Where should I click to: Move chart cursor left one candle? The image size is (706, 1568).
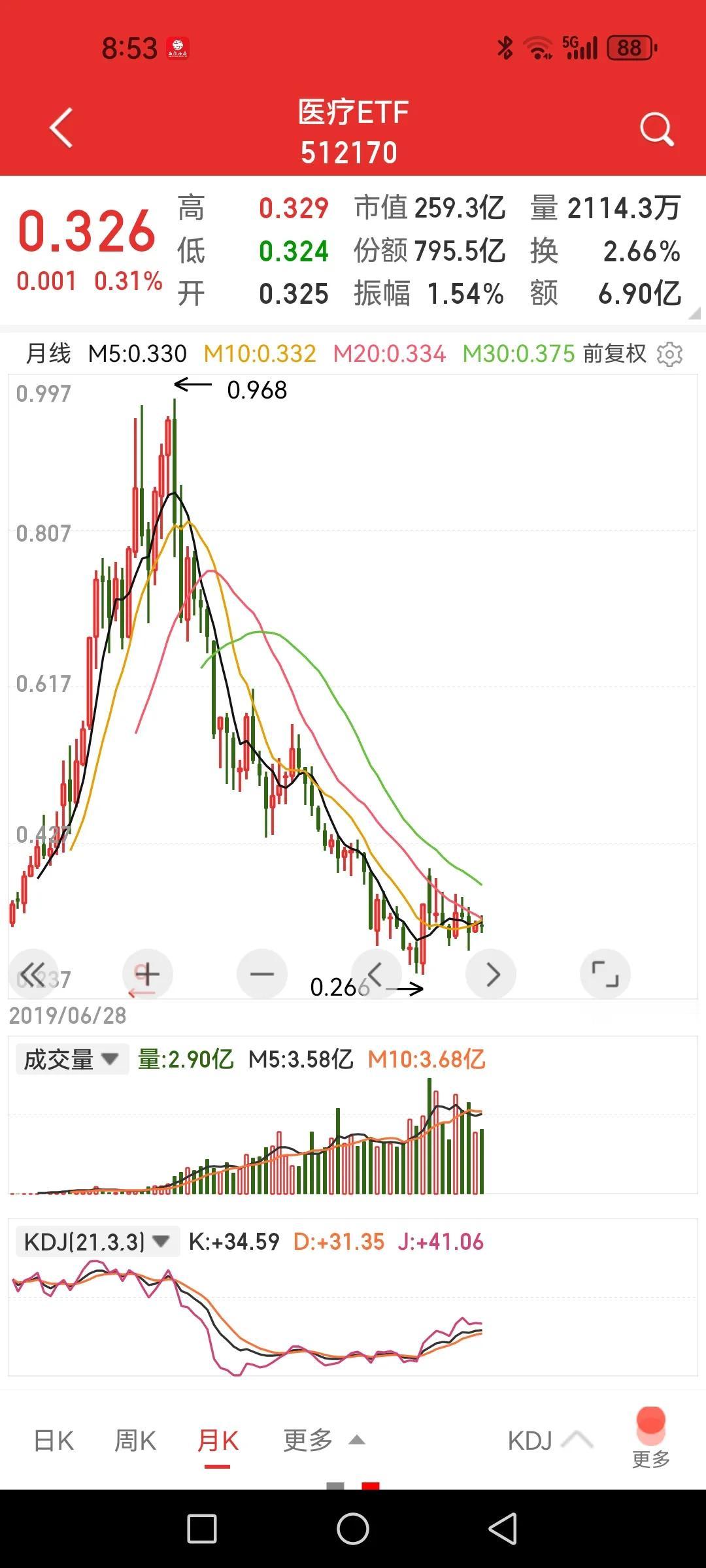click(376, 973)
